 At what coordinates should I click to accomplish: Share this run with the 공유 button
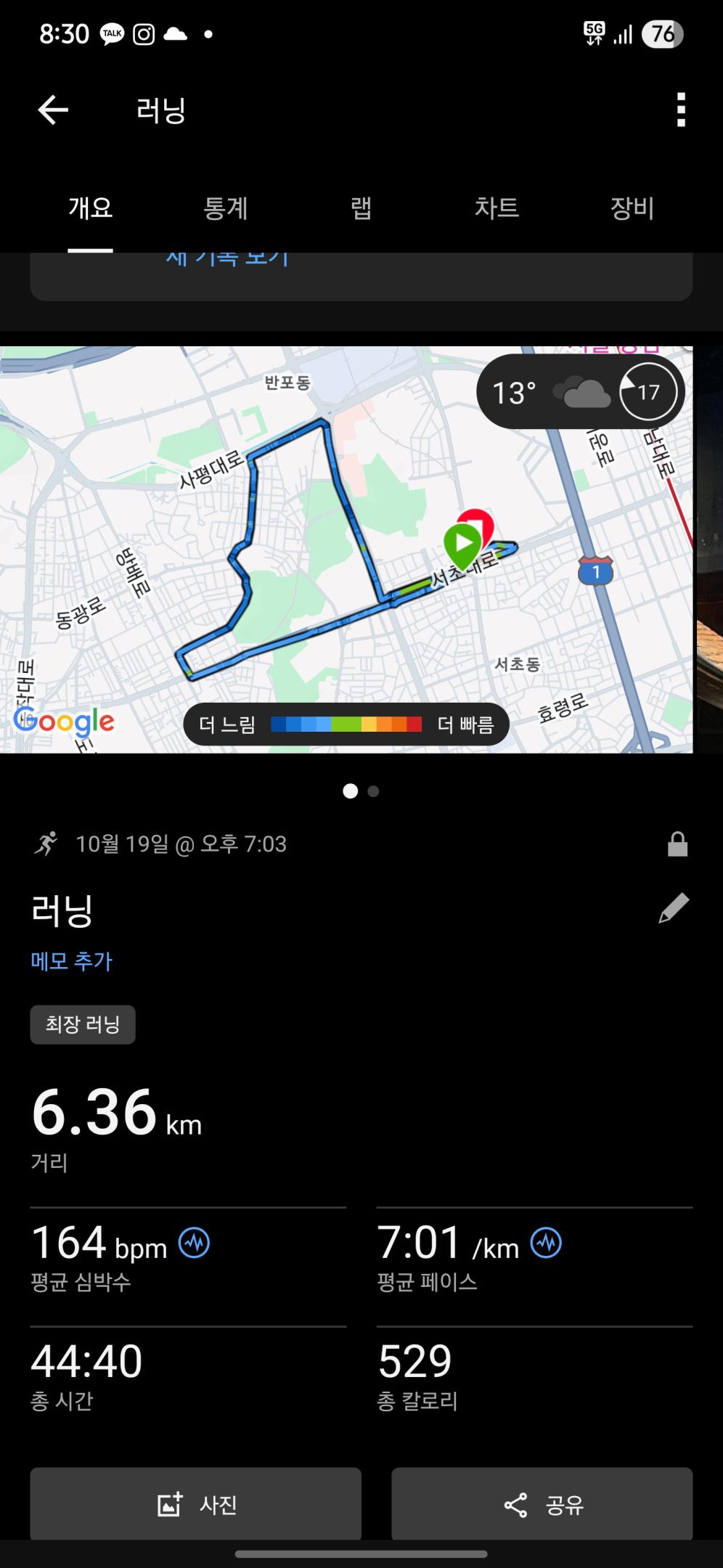(x=542, y=1504)
